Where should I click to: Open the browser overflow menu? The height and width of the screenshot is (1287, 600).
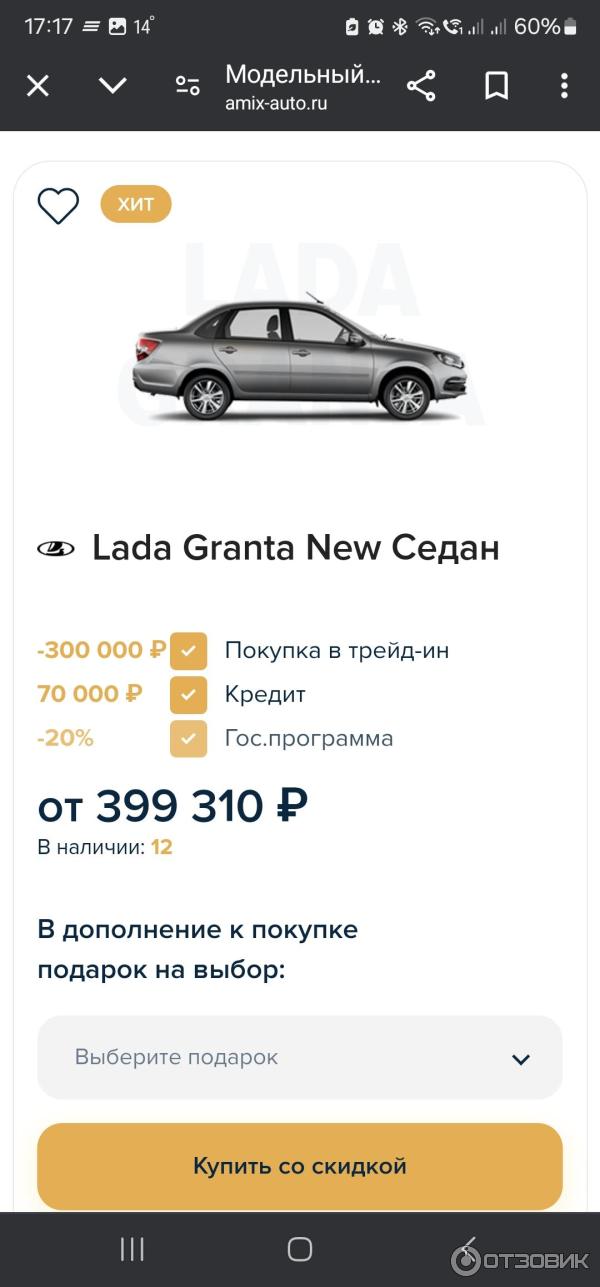pyautogui.click(x=564, y=86)
